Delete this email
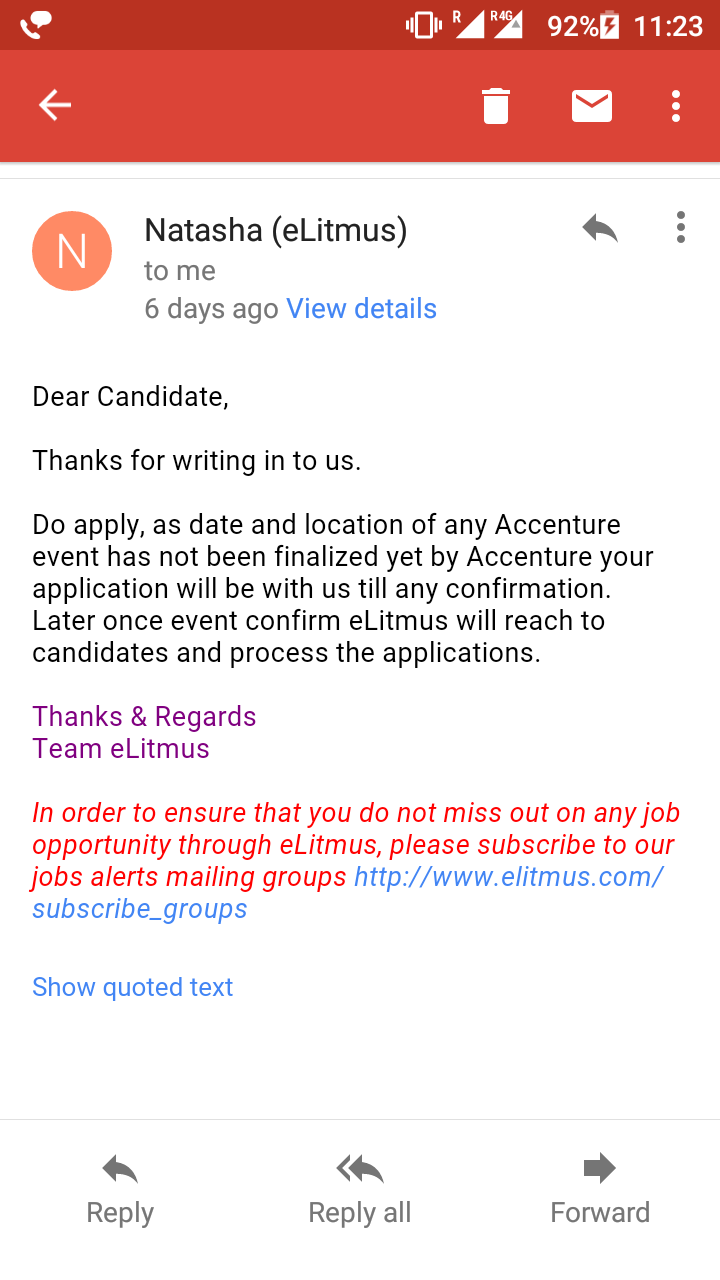 pos(496,105)
